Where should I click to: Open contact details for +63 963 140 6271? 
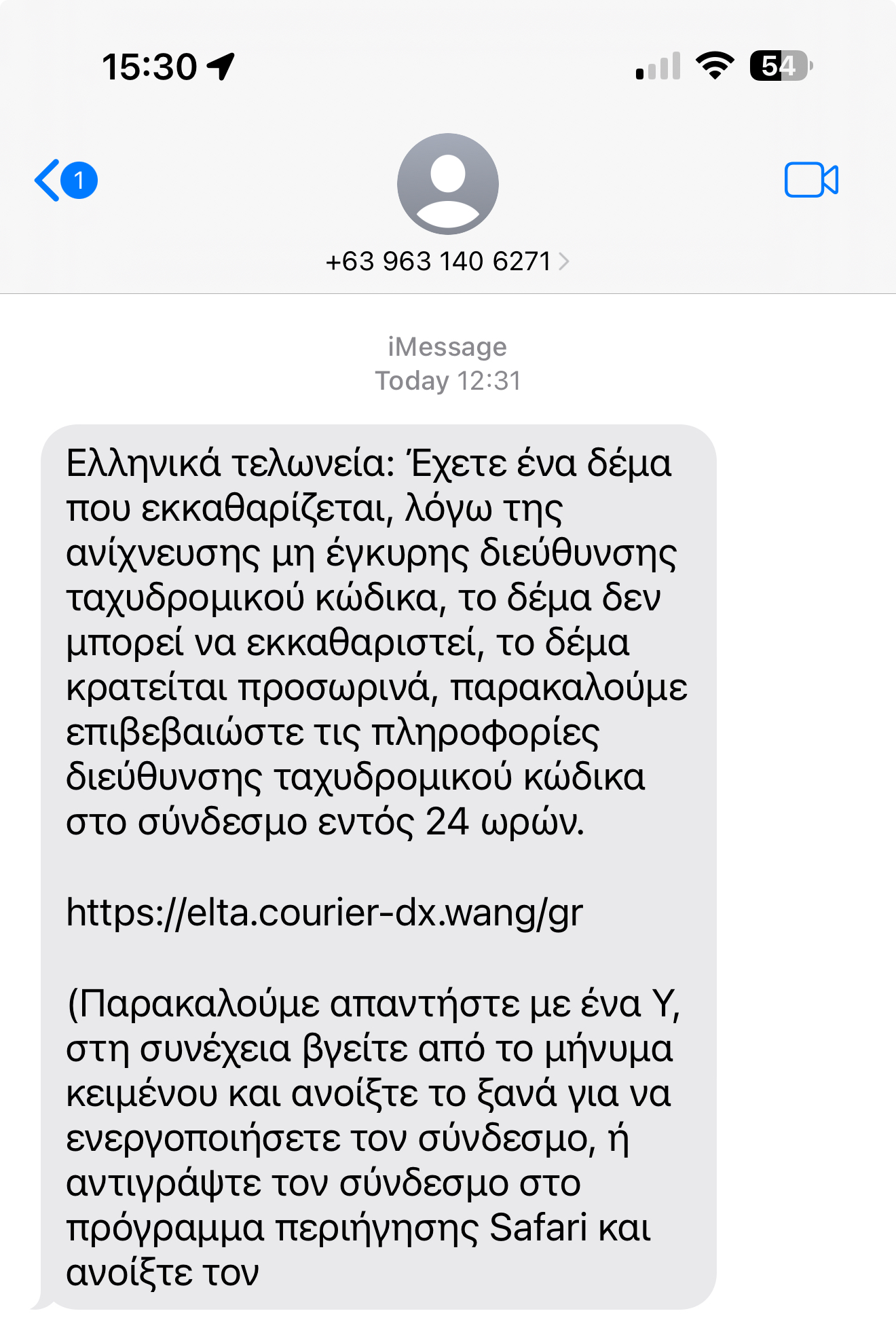pyautogui.click(x=447, y=261)
